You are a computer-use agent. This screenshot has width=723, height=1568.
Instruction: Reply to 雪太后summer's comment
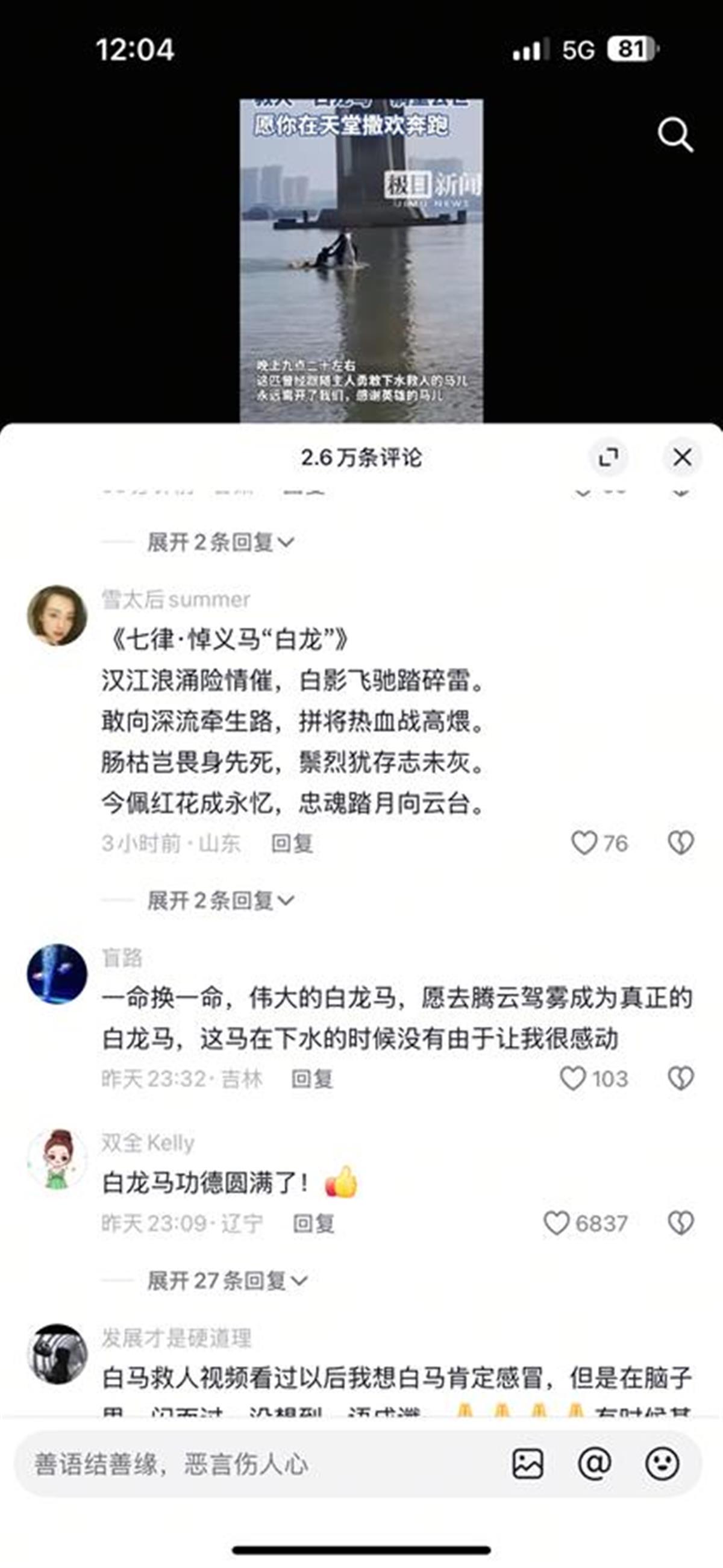(292, 844)
